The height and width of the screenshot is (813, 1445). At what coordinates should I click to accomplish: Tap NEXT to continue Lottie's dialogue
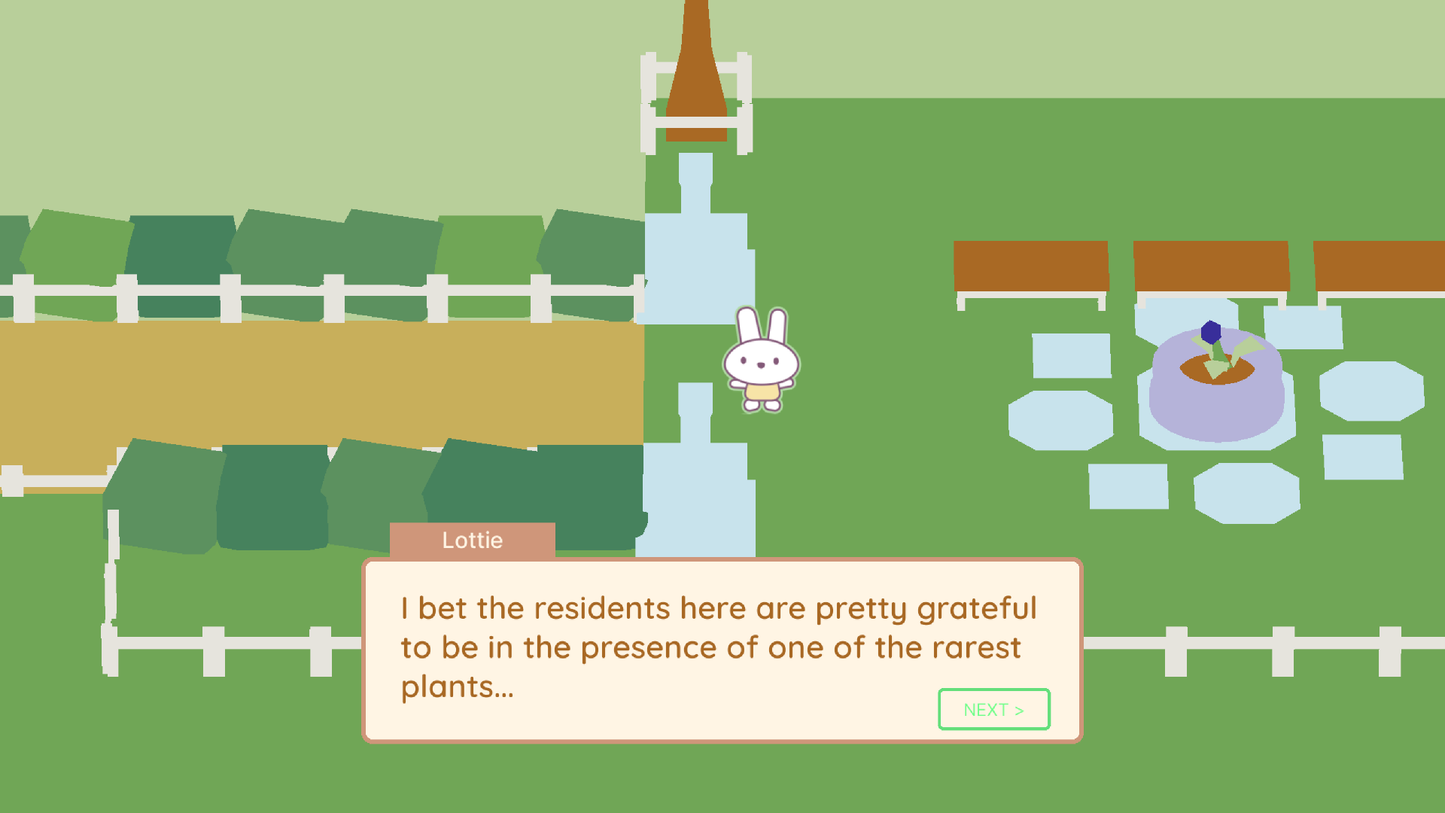(993, 709)
